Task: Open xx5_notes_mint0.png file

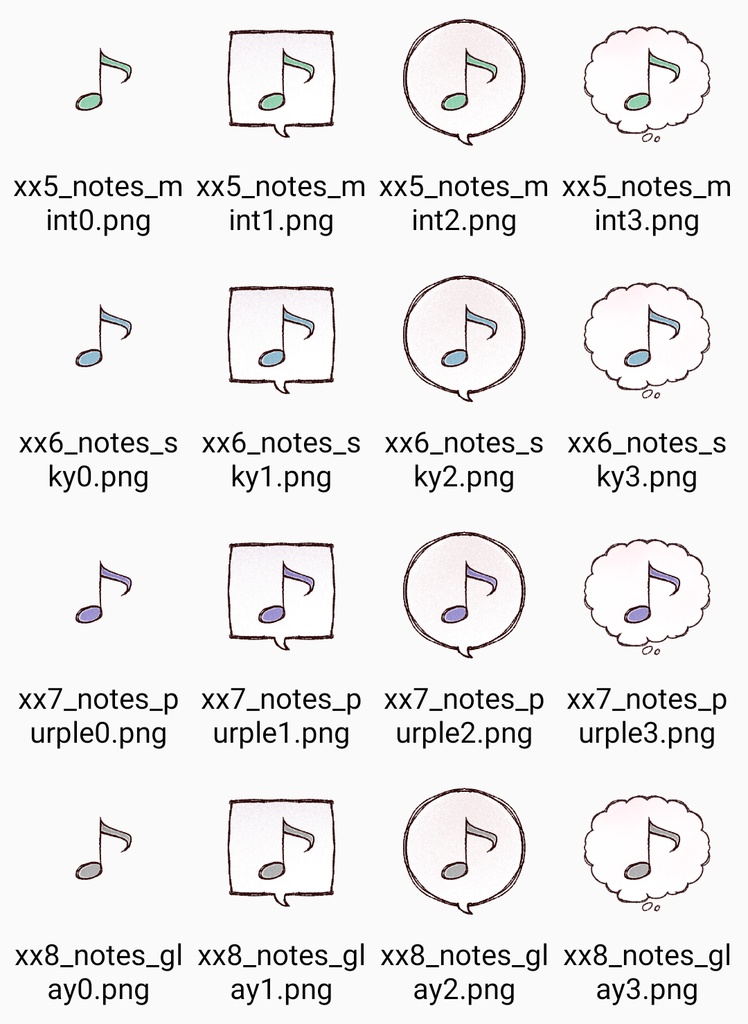Action: coord(100,82)
